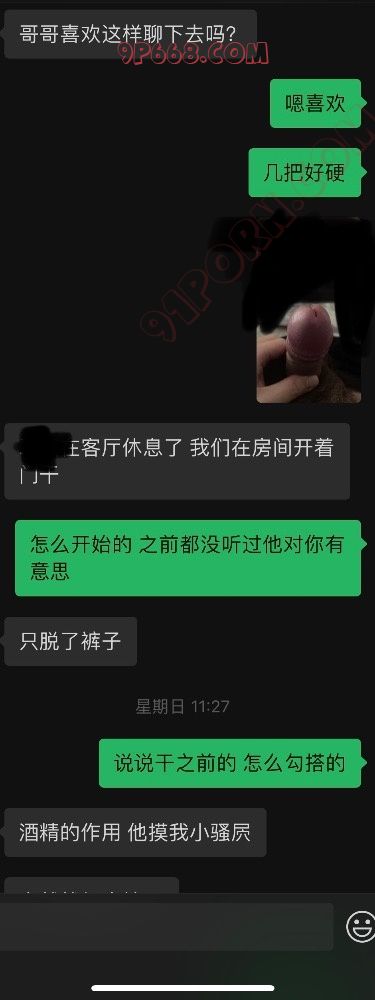
Task: Tap the message input field
Action: point(167,926)
